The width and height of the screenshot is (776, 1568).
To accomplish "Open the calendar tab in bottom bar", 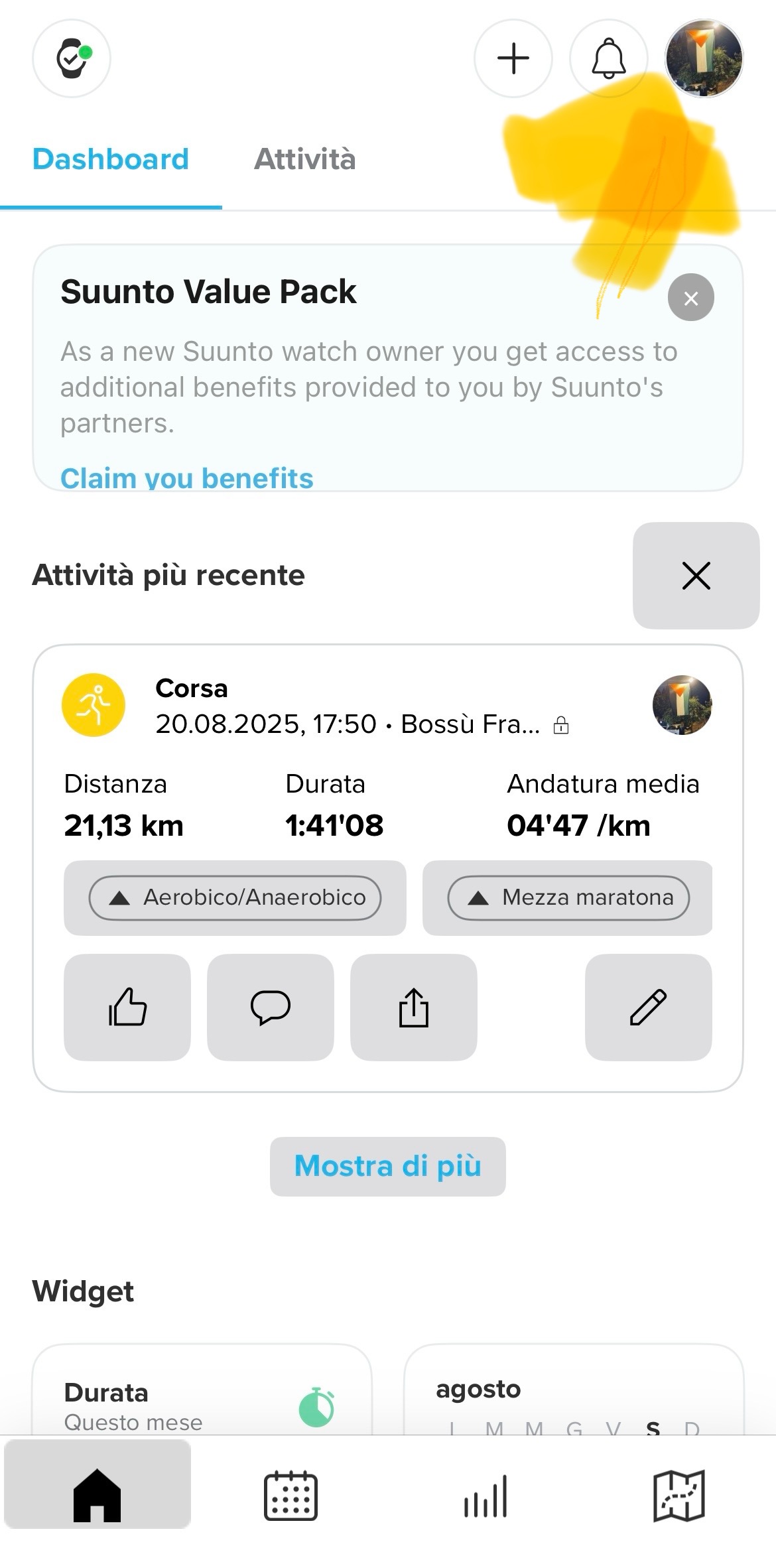I will click(291, 1496).
